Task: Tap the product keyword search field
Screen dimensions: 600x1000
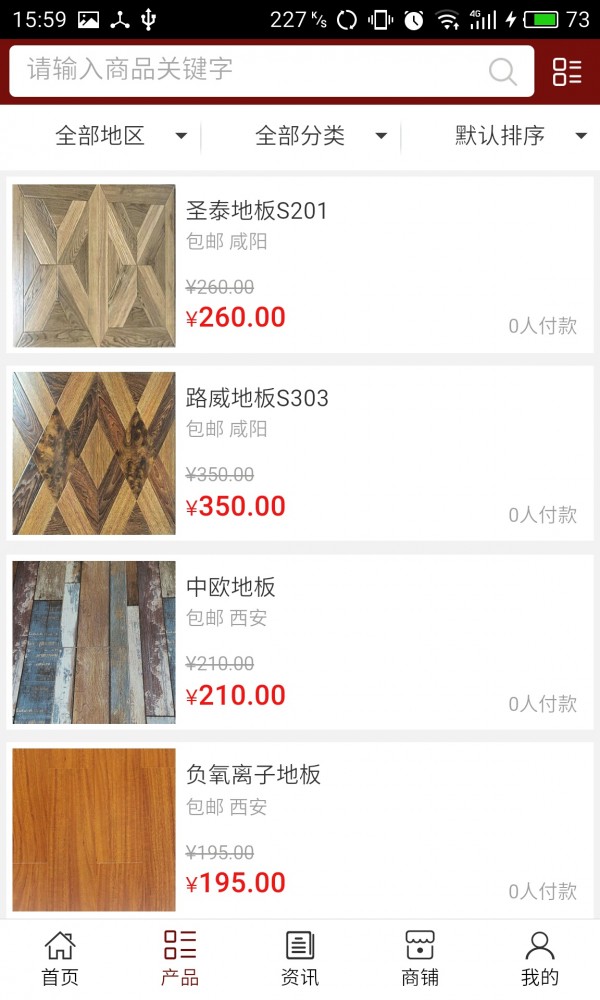Action: (250, 70)
